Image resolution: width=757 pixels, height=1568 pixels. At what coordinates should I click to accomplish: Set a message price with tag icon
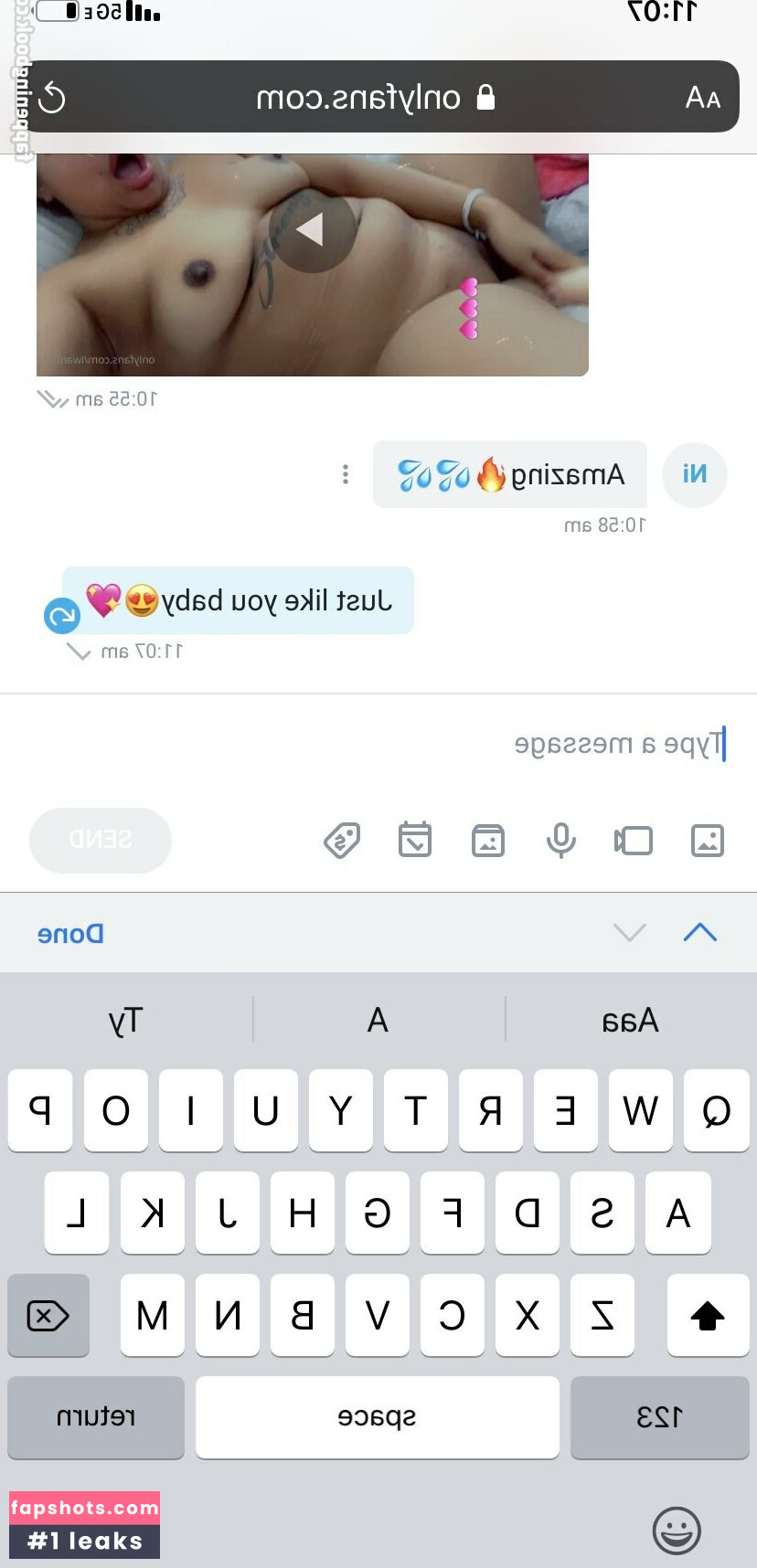[x=342, y=840]
